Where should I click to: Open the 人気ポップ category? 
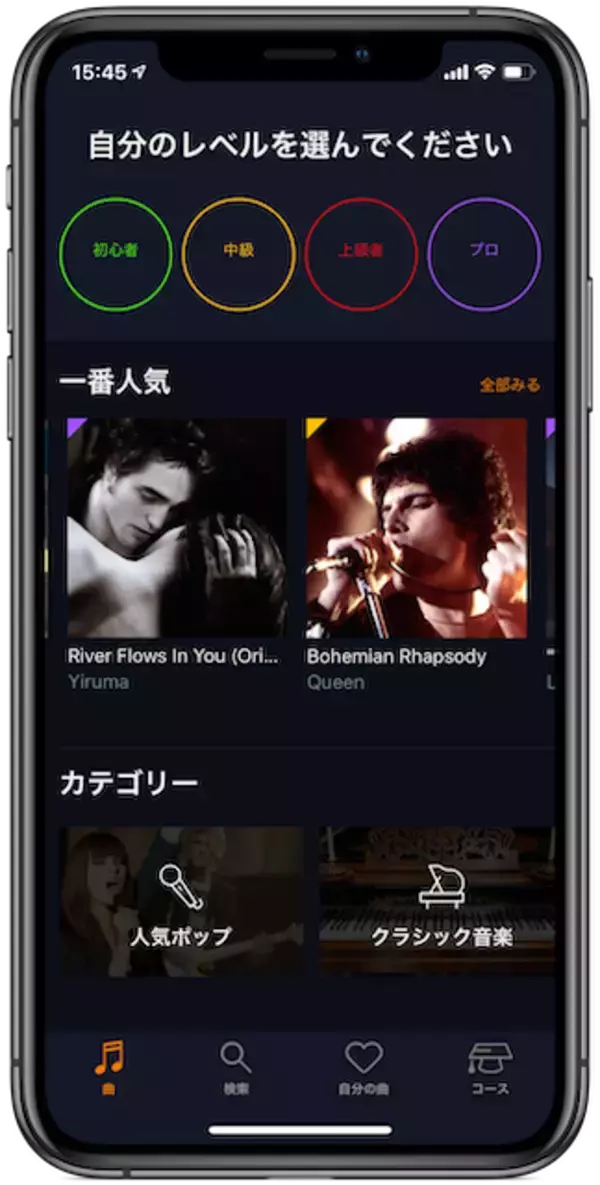(181, 900)
